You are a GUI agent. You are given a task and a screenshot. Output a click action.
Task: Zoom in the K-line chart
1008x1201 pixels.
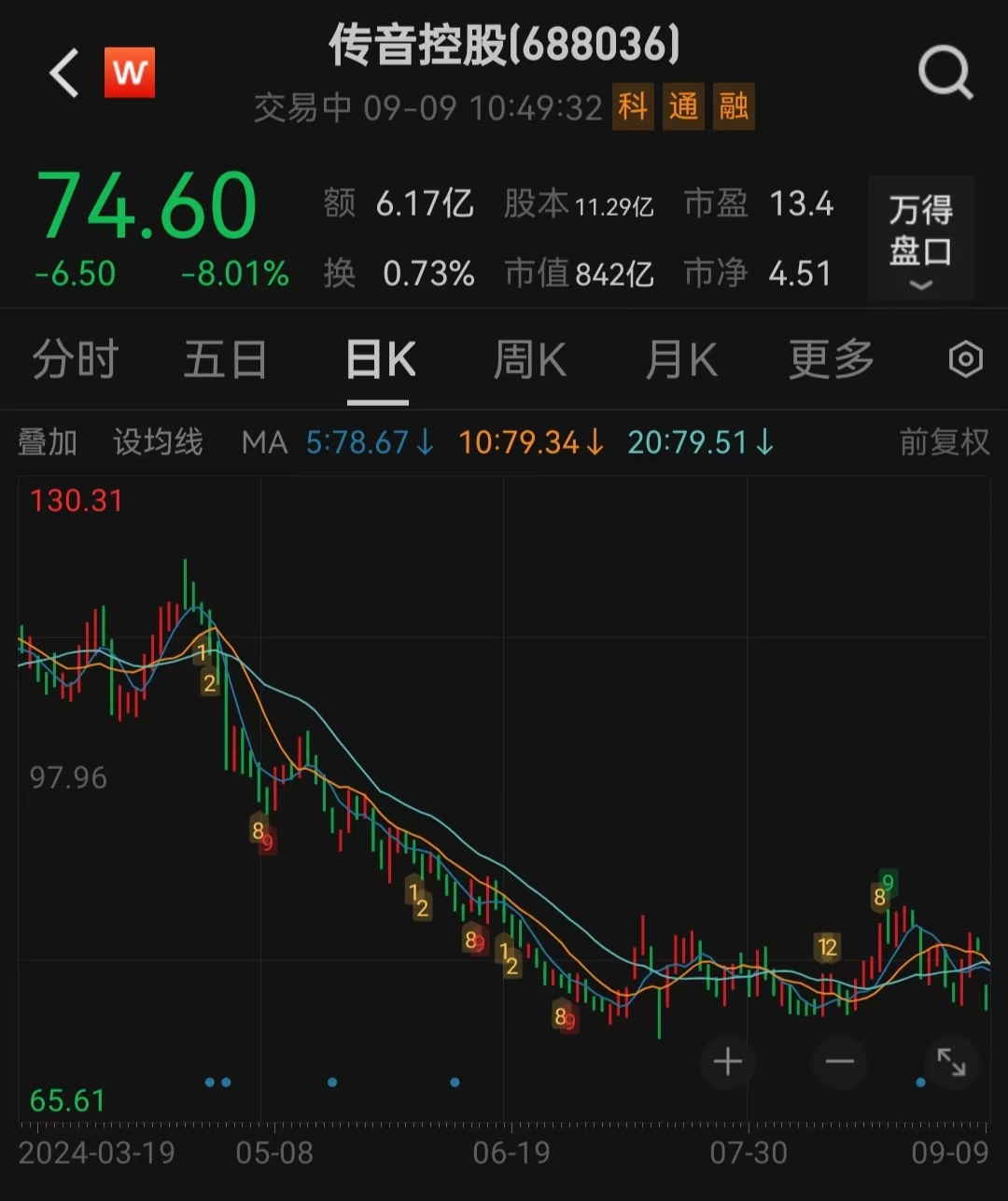[x=728, y=1062]
